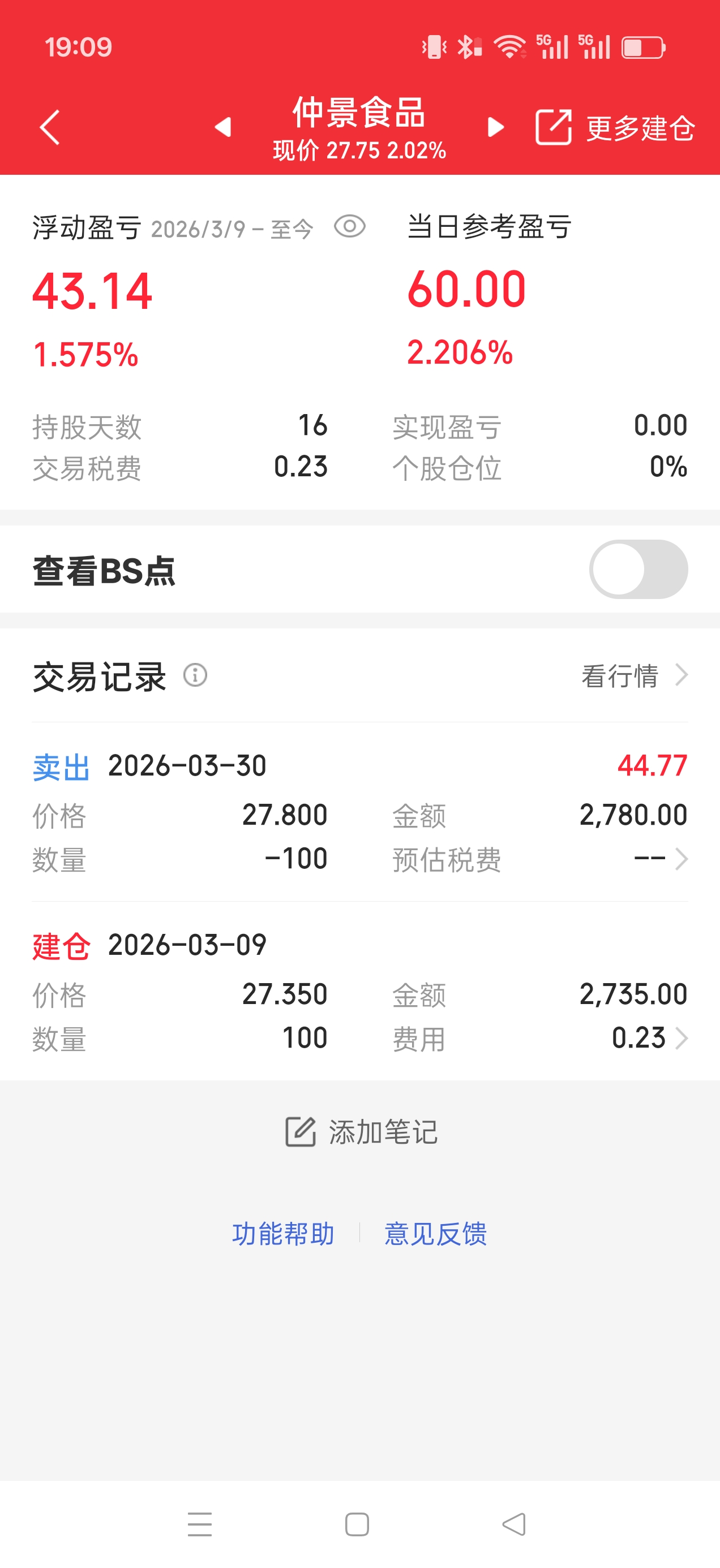This screenshot has width=720, height=1568.
Task: Hide the 浮动盈亏 amounts with eye icon
Action: [x=350, y=227]
